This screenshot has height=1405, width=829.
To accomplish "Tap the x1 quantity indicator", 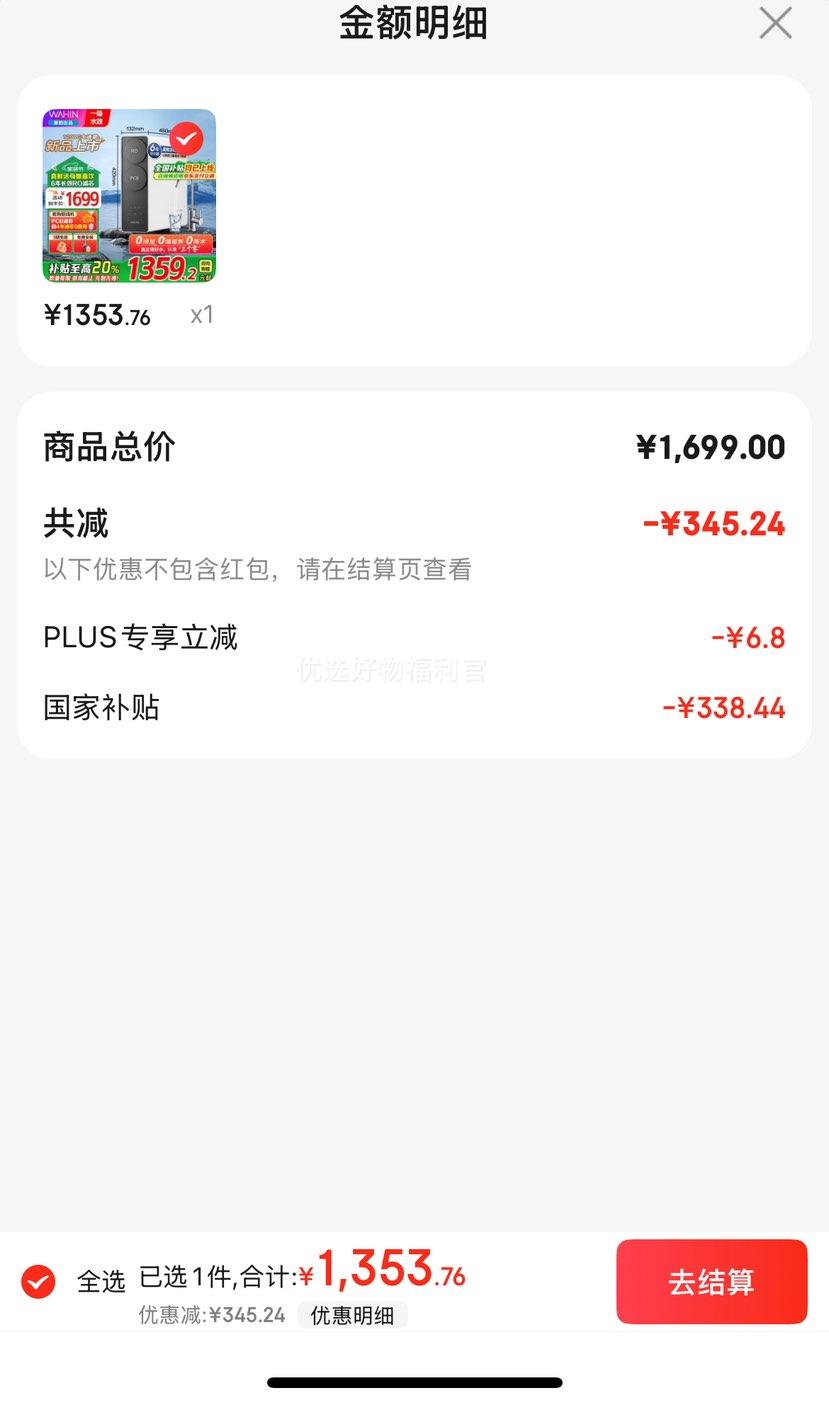I will (x=199, y=315).
